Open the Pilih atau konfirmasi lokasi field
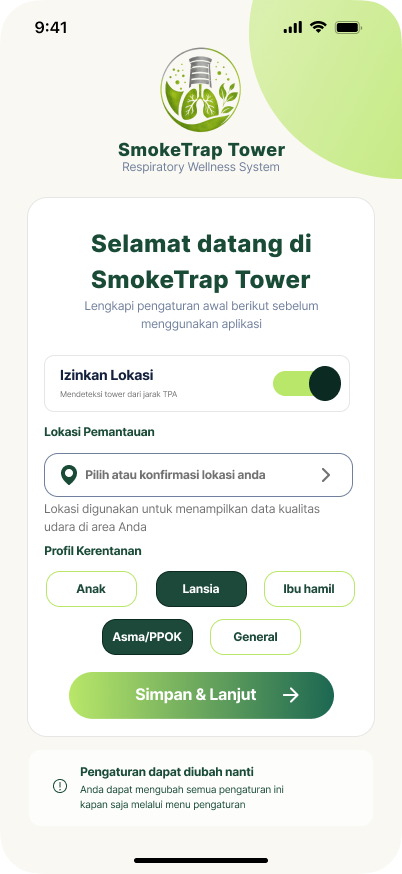The width and height of the screenshot is (402, 874). (198, 475)
